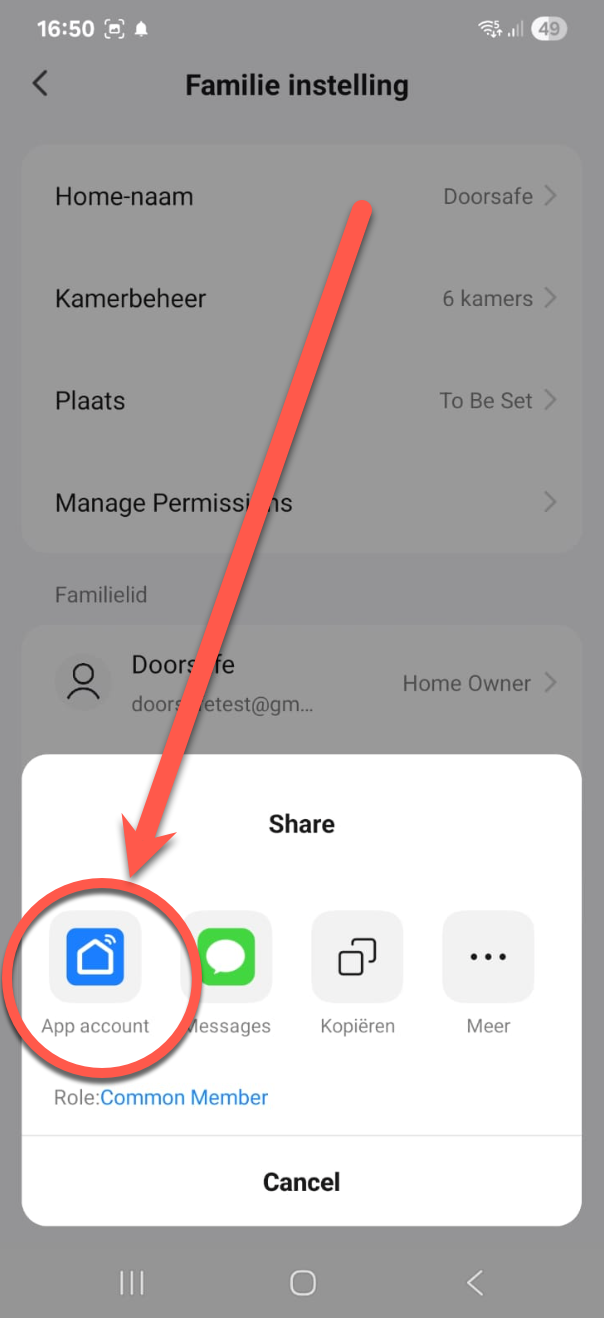Open Kamerbeheer settings
Viewport: 604px width, 1318px height.
(x=302, y=298)
